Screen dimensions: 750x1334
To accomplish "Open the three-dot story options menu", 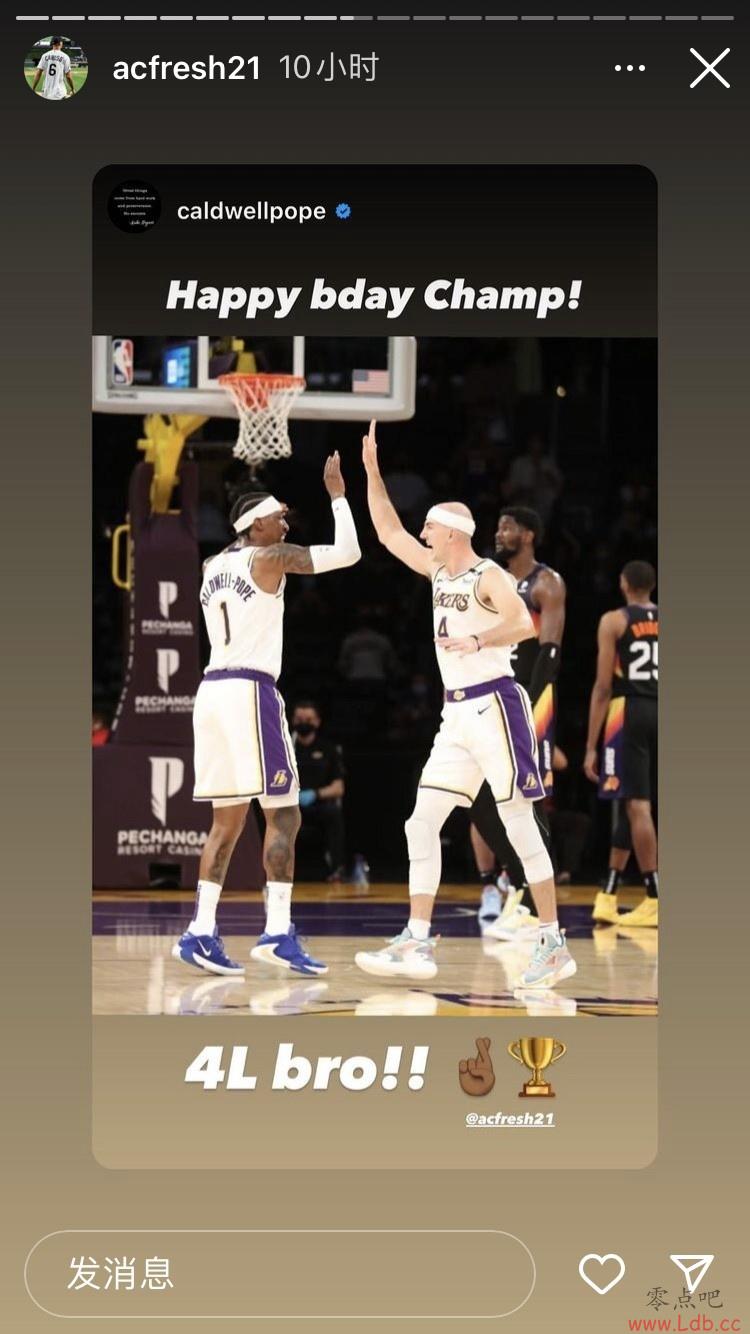I will pyautogui.click(x=629, y=68).
